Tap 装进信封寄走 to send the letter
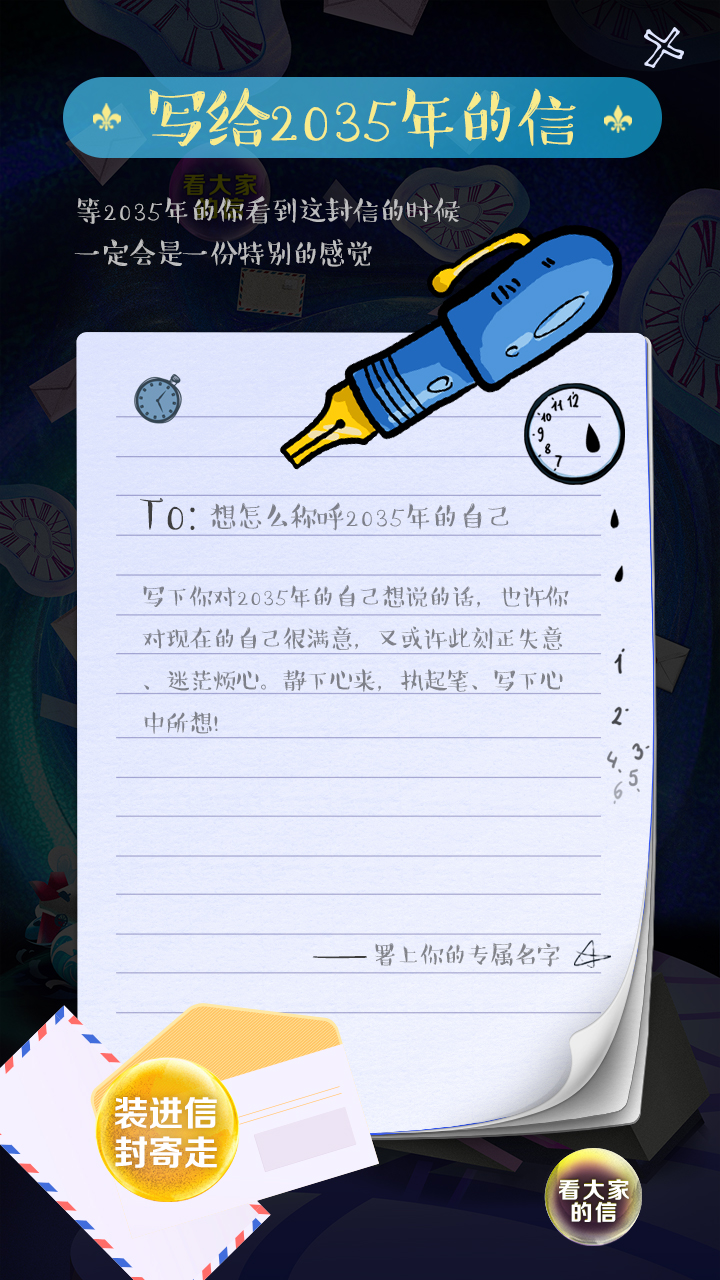Viewport: 720px width, 1280px height. 166,1131
